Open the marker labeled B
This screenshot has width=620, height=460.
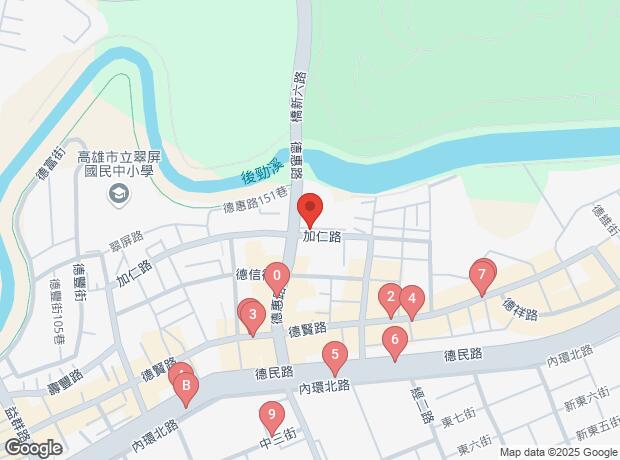click(x=186, y=384)
